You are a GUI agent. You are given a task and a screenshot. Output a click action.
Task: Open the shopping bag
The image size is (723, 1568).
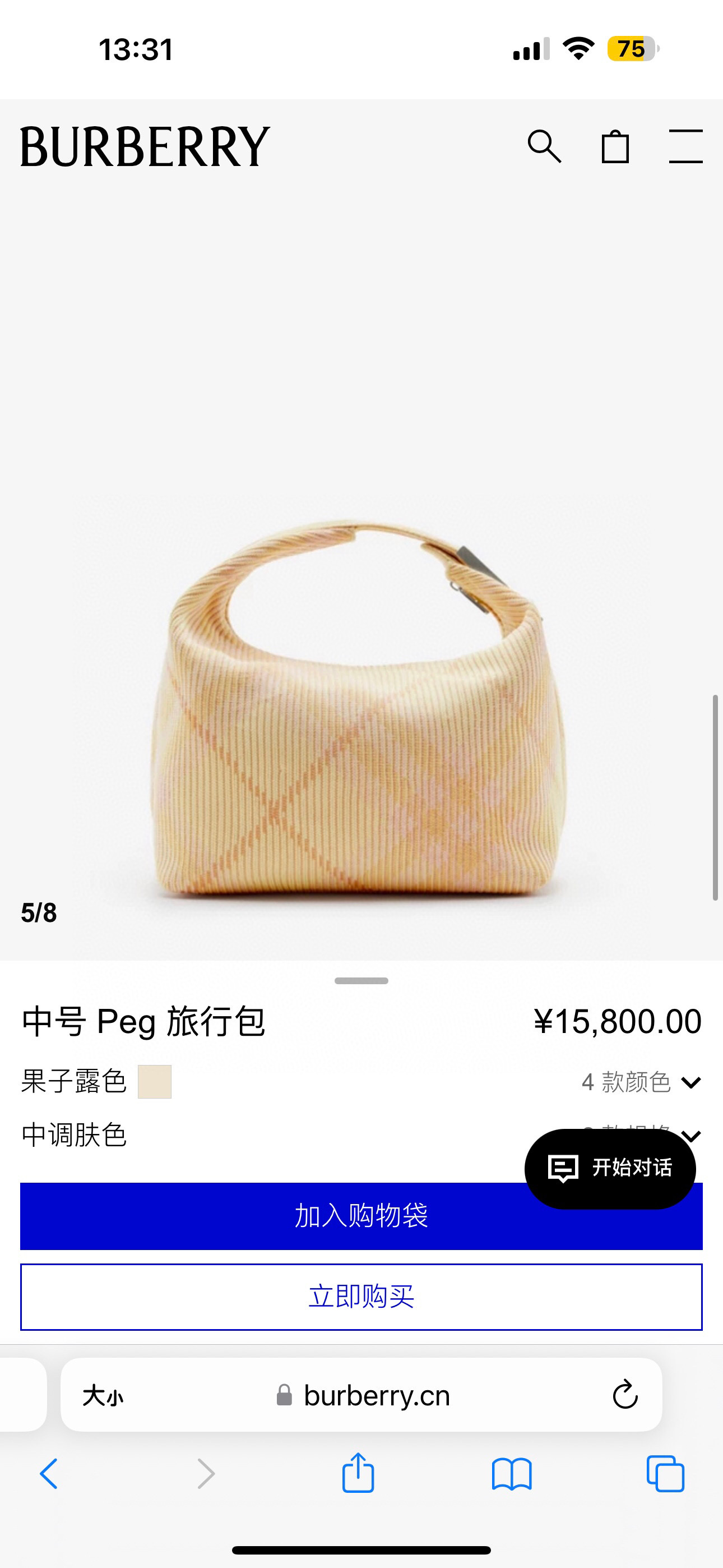[x=615, y=147]
